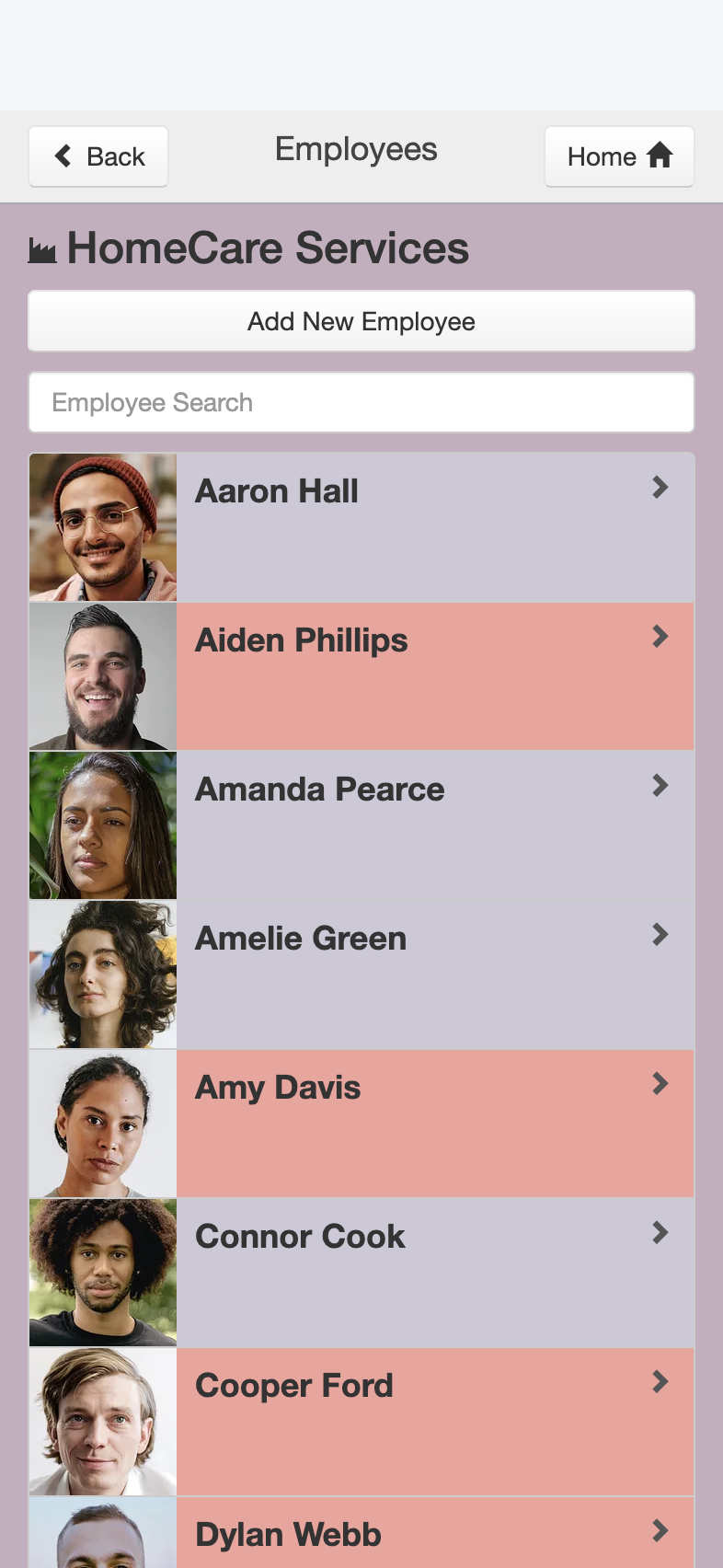Select Dylan Webb
The height and width of the screenshot is (1568, 723).
tap(361, 1533)
